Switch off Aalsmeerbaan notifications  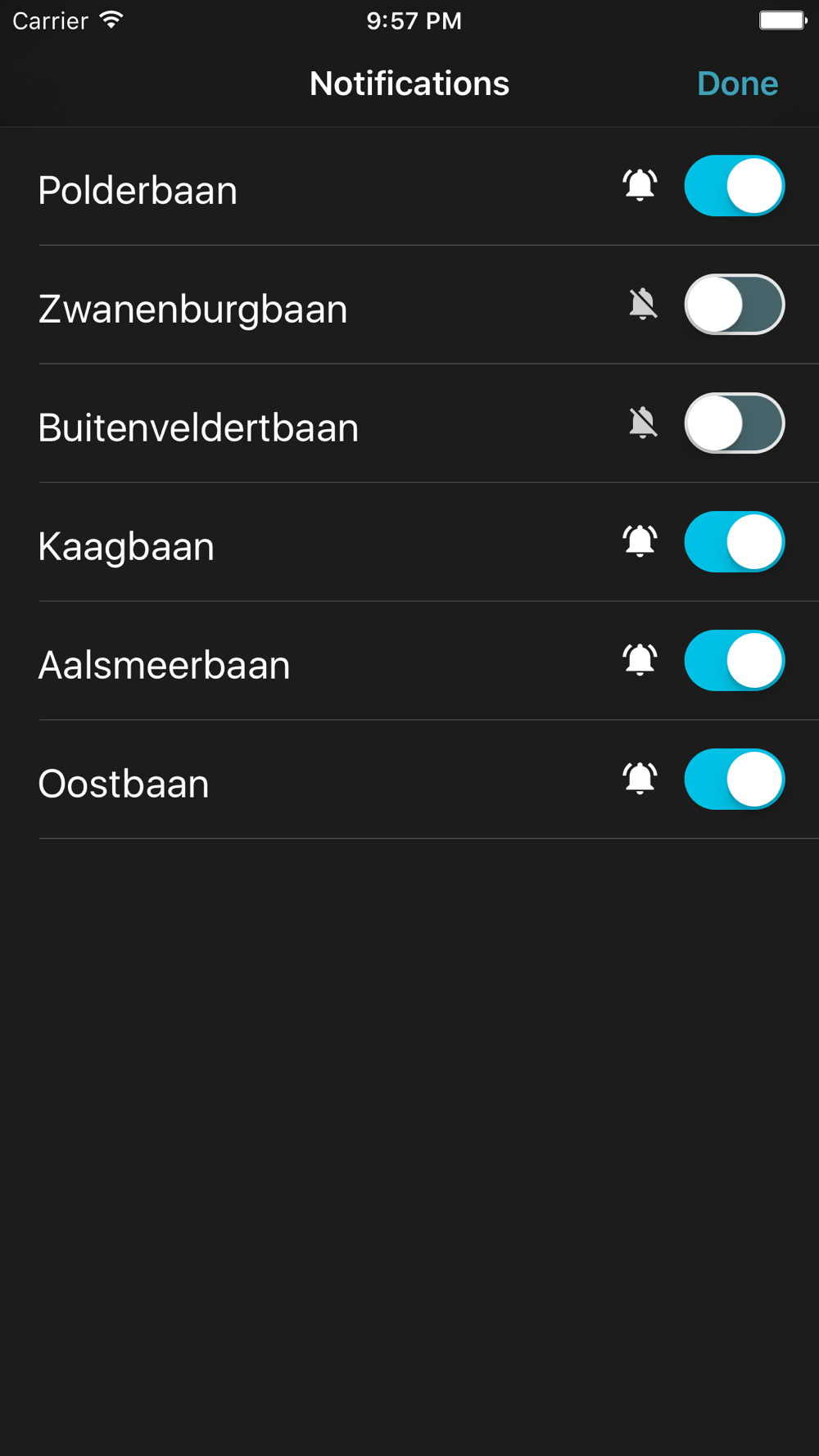point(734,661)
